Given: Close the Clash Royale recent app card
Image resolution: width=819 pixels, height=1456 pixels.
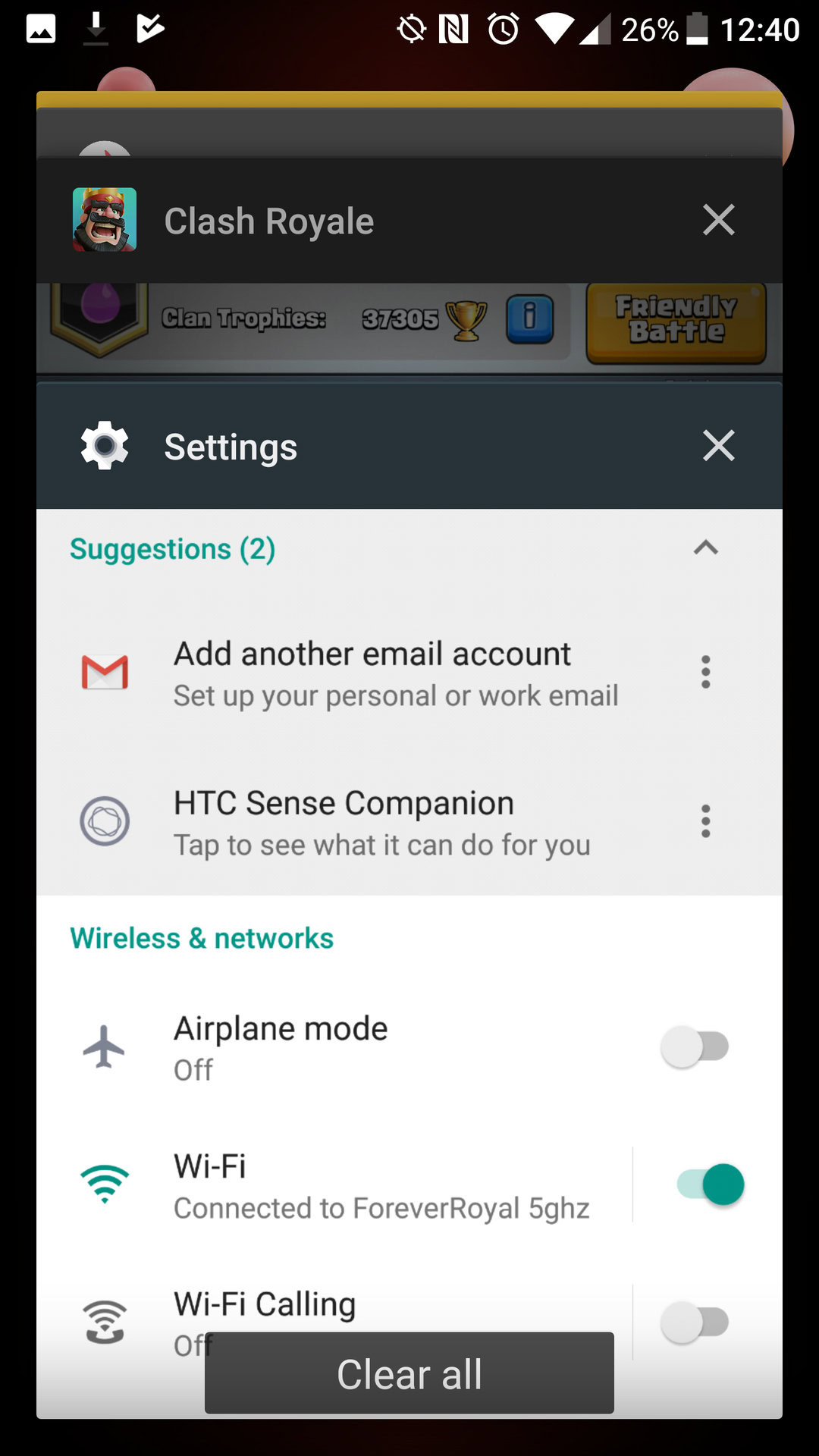Looking at the screenshot, I should coord(718,221).
